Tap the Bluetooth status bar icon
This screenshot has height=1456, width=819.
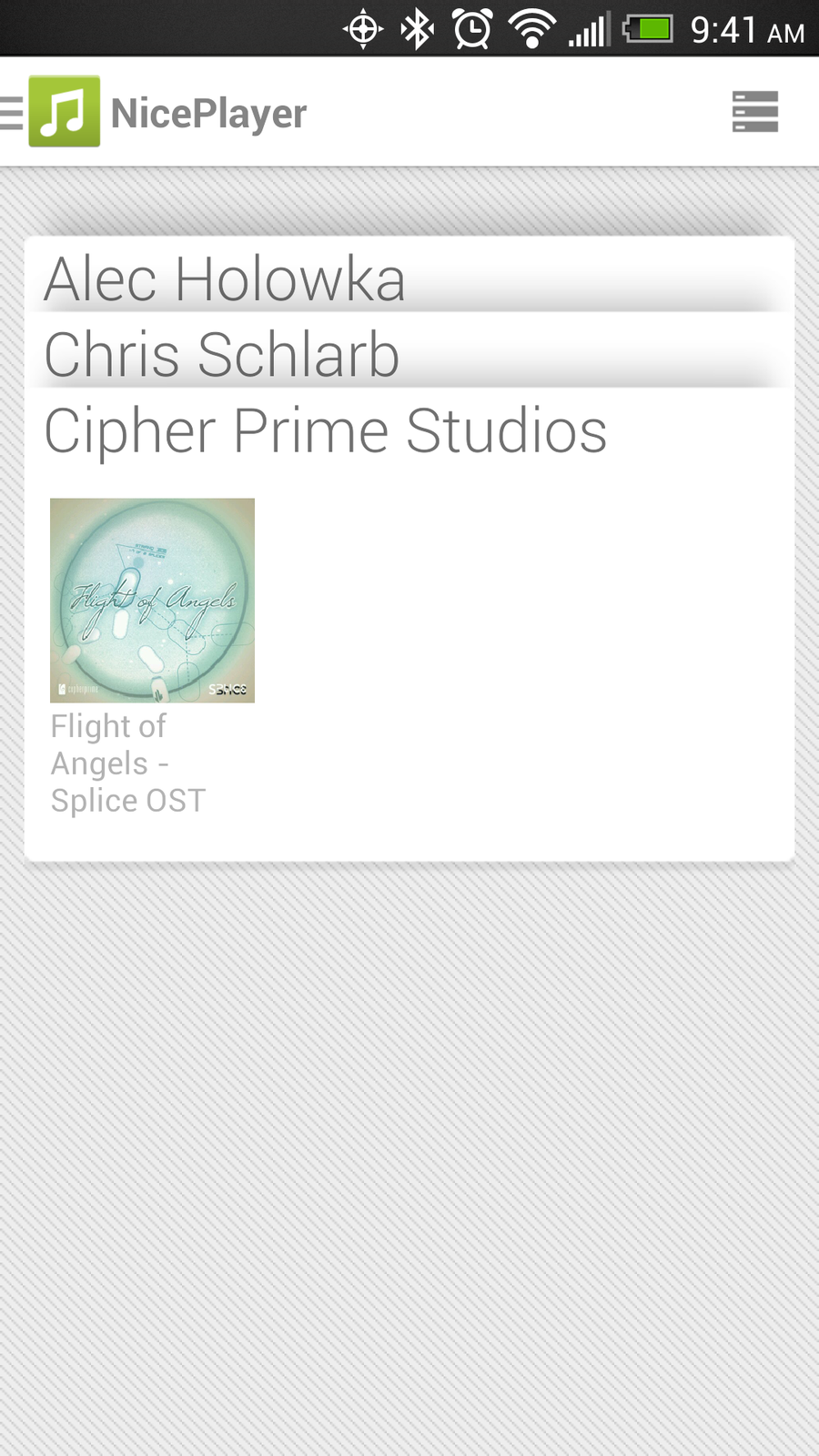(417, 29)
